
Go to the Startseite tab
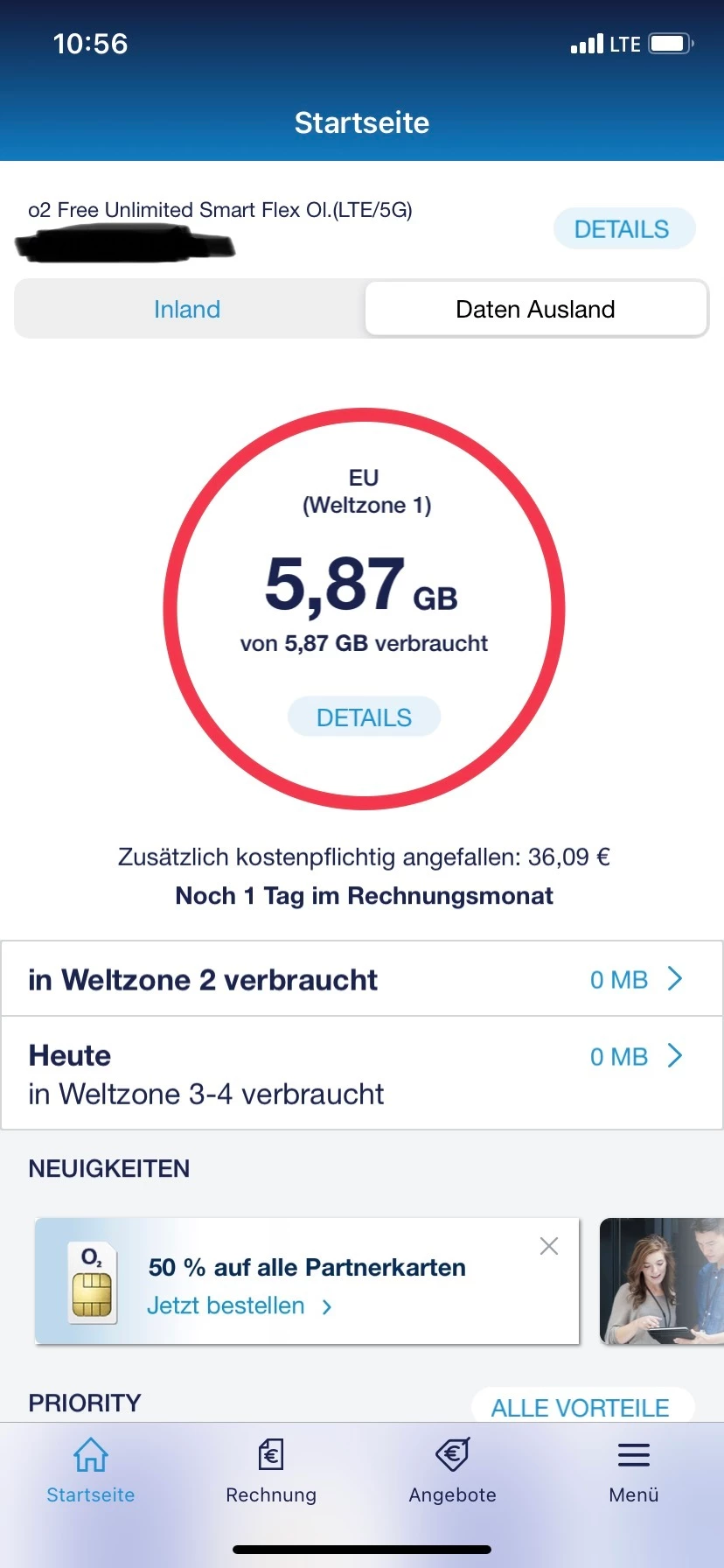point(91,1471)
